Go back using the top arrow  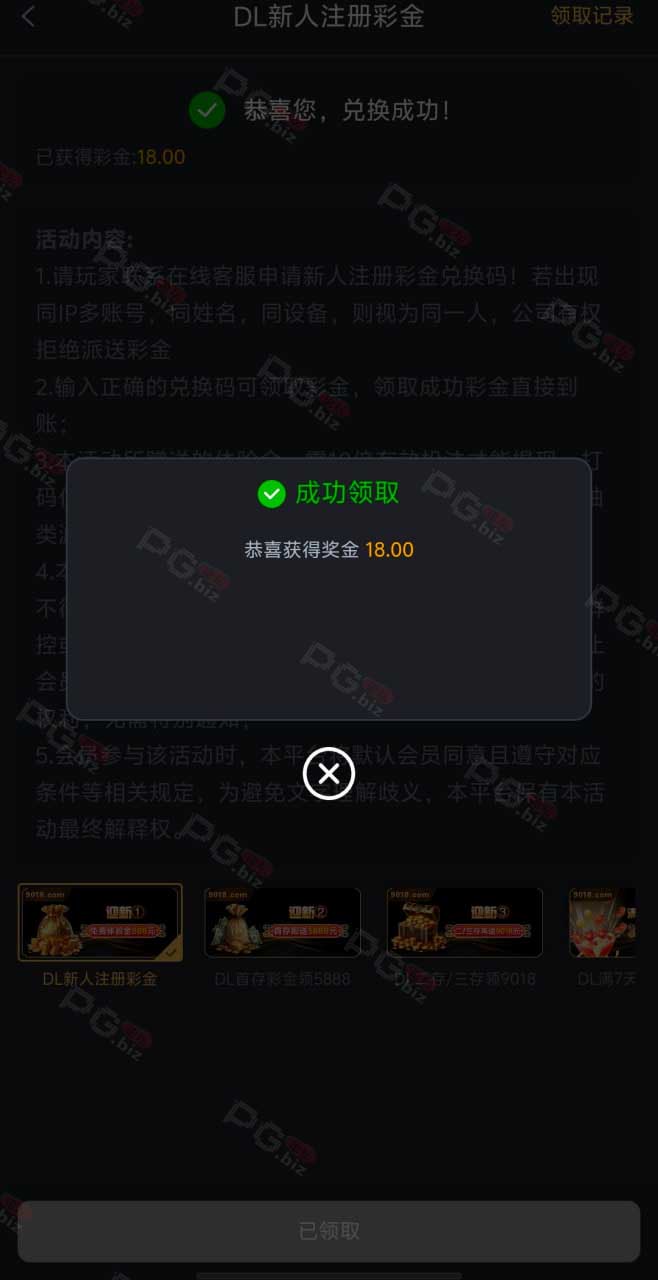28,17
